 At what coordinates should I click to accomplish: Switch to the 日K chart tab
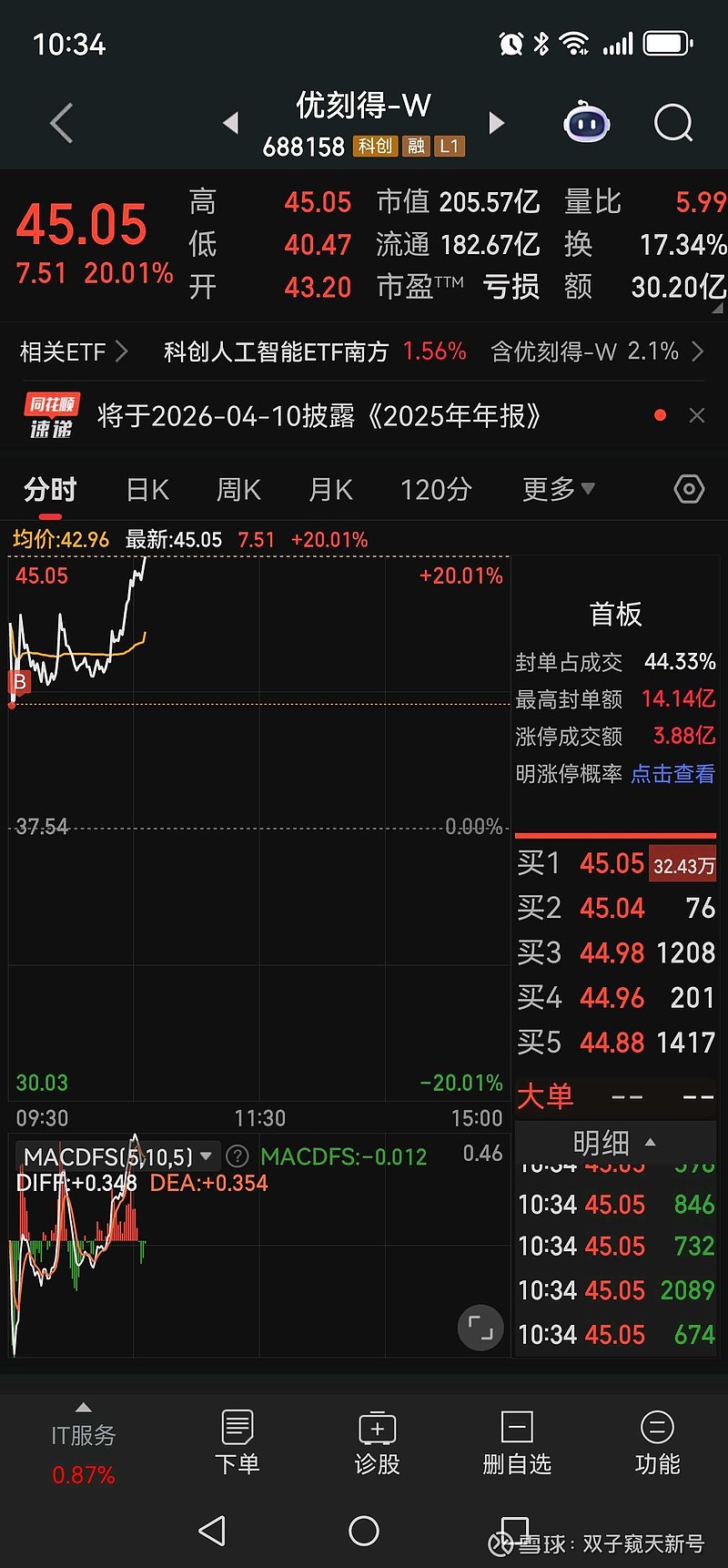tap(147, 490)
